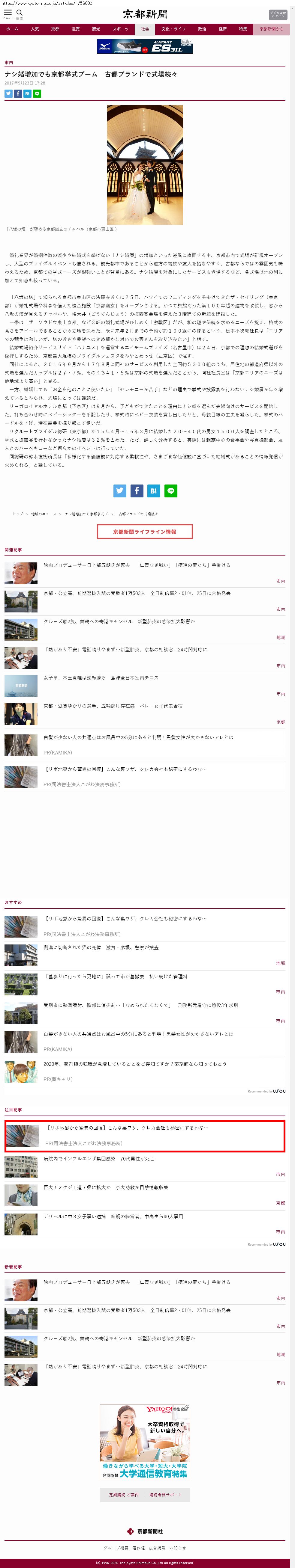Open the article on クルーズ船2隻 in 関連記事
295x1568 pixels.
(119, 621)
